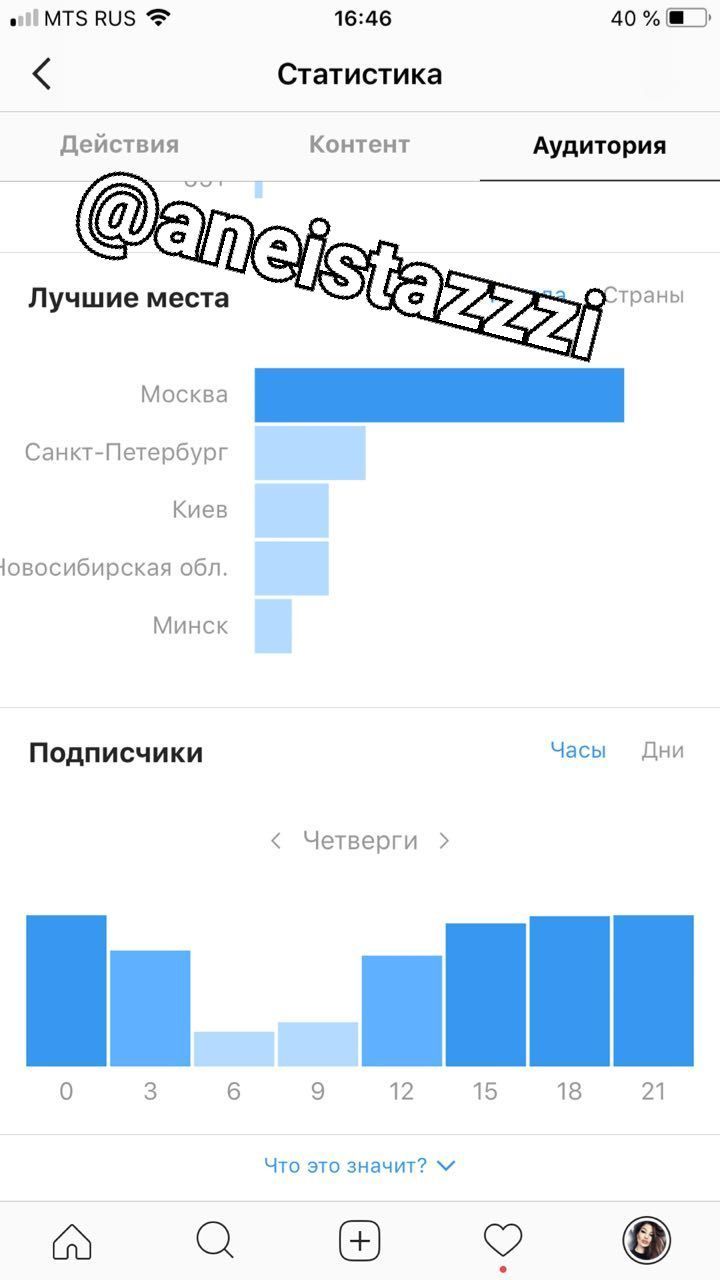The width and height of the screenshot is (720, 1280).
Task: Open the search and explore tab
Action: (215, 1242)
